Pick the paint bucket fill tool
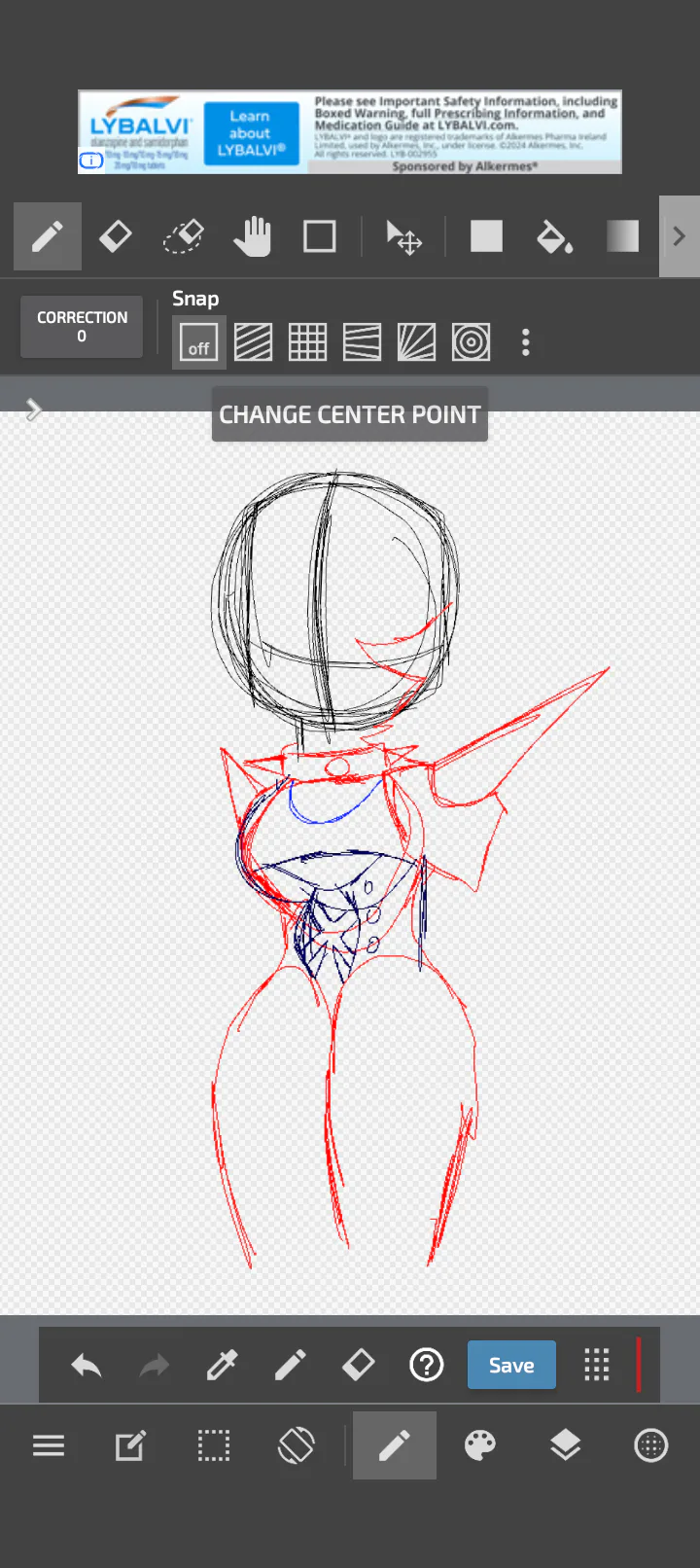The image size is (700, 1568). (554, 236)
